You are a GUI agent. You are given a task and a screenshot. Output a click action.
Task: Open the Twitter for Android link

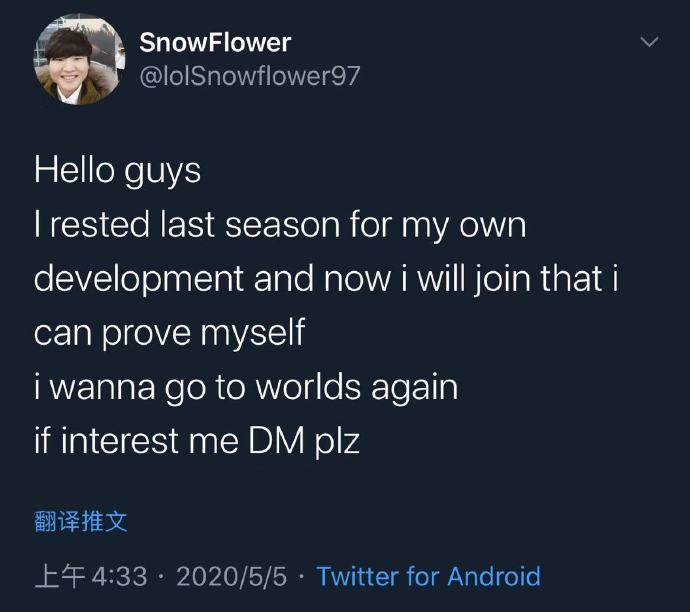coord(428,577)
